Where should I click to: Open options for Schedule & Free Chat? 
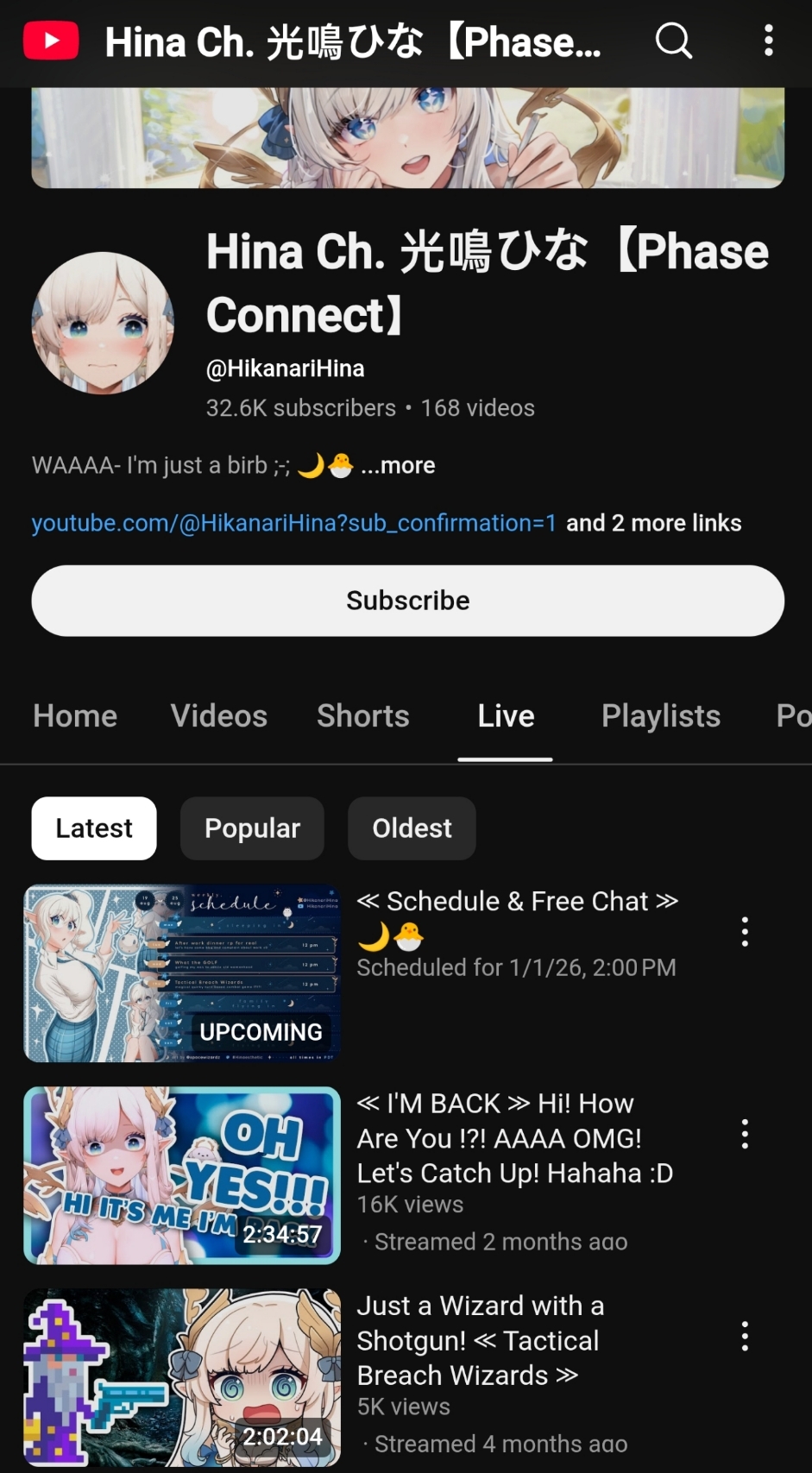[x=745, y=932]
